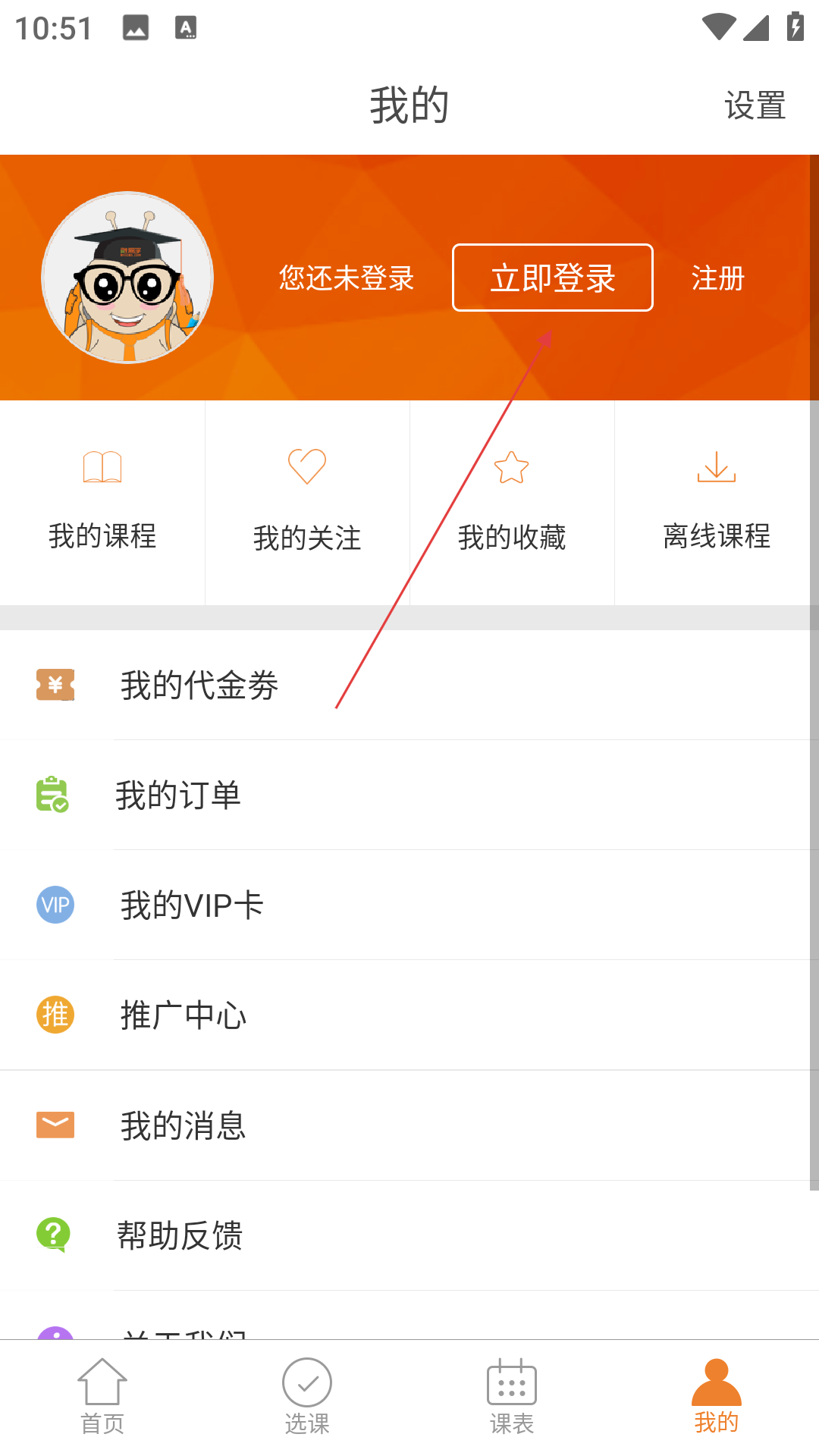This screenshot has height=1456, width=819.
Task: Open 我的消息
Action: [x=409, y=1125]
